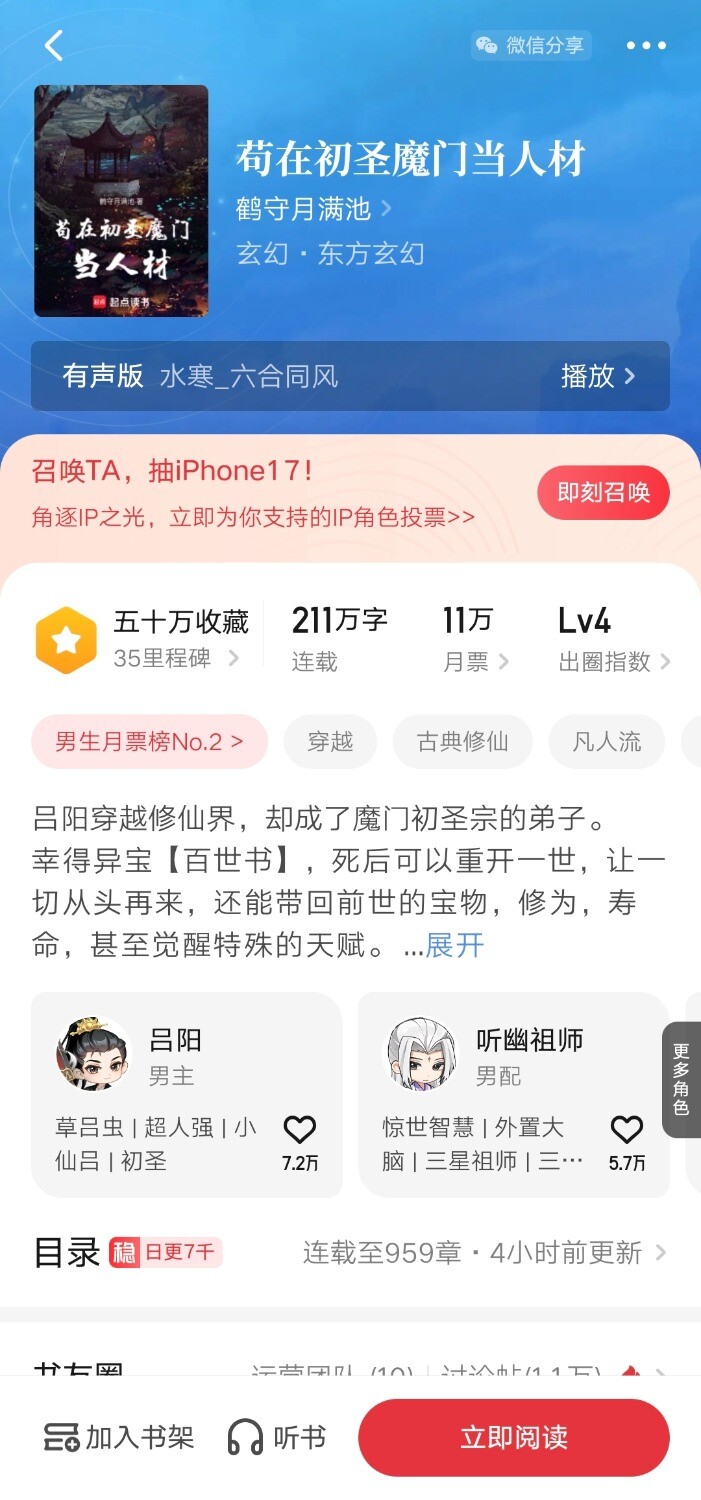Add the book with 加入书架
The width and height of the screenshot is (701, 1500).
coord(119,1438)
